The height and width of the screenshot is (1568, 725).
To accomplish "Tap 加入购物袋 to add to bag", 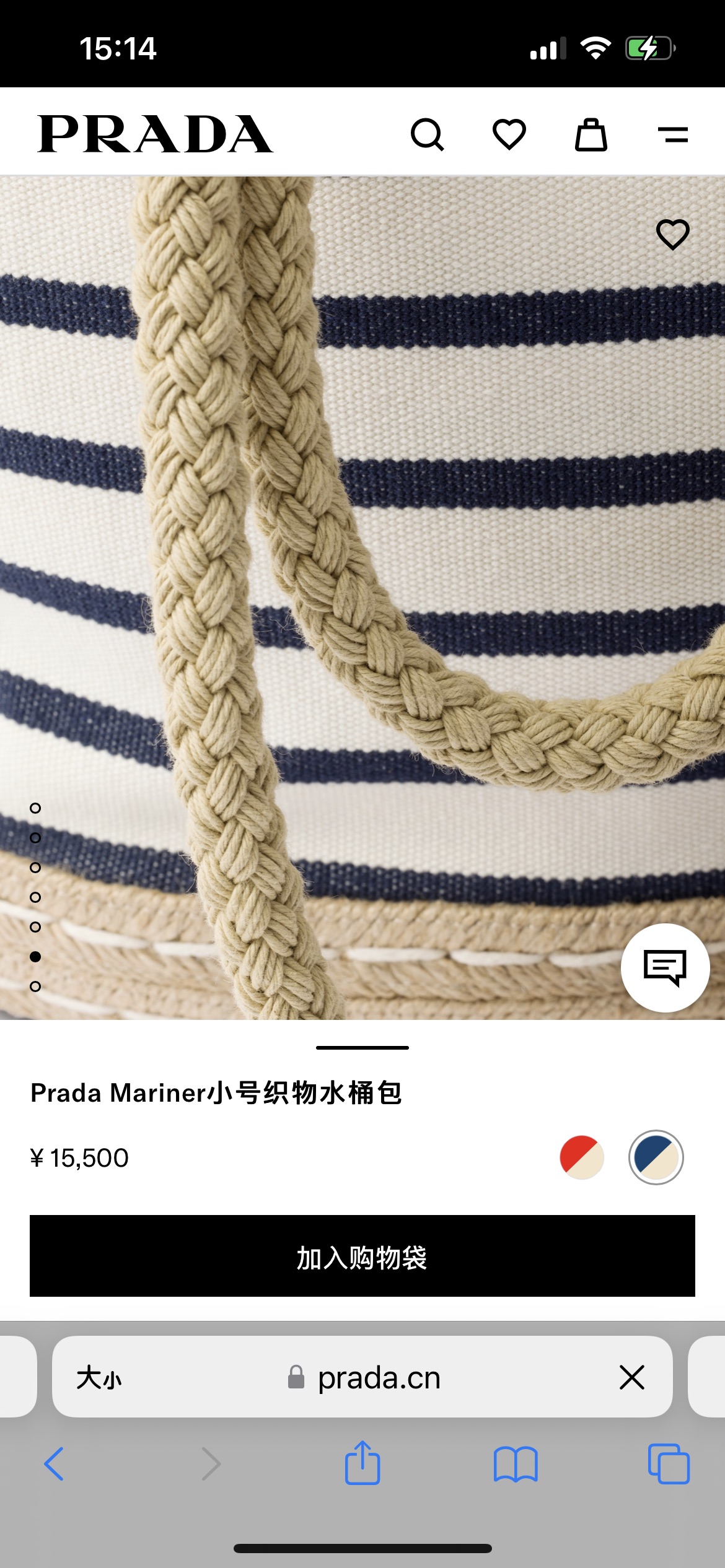I will 362,1256.
